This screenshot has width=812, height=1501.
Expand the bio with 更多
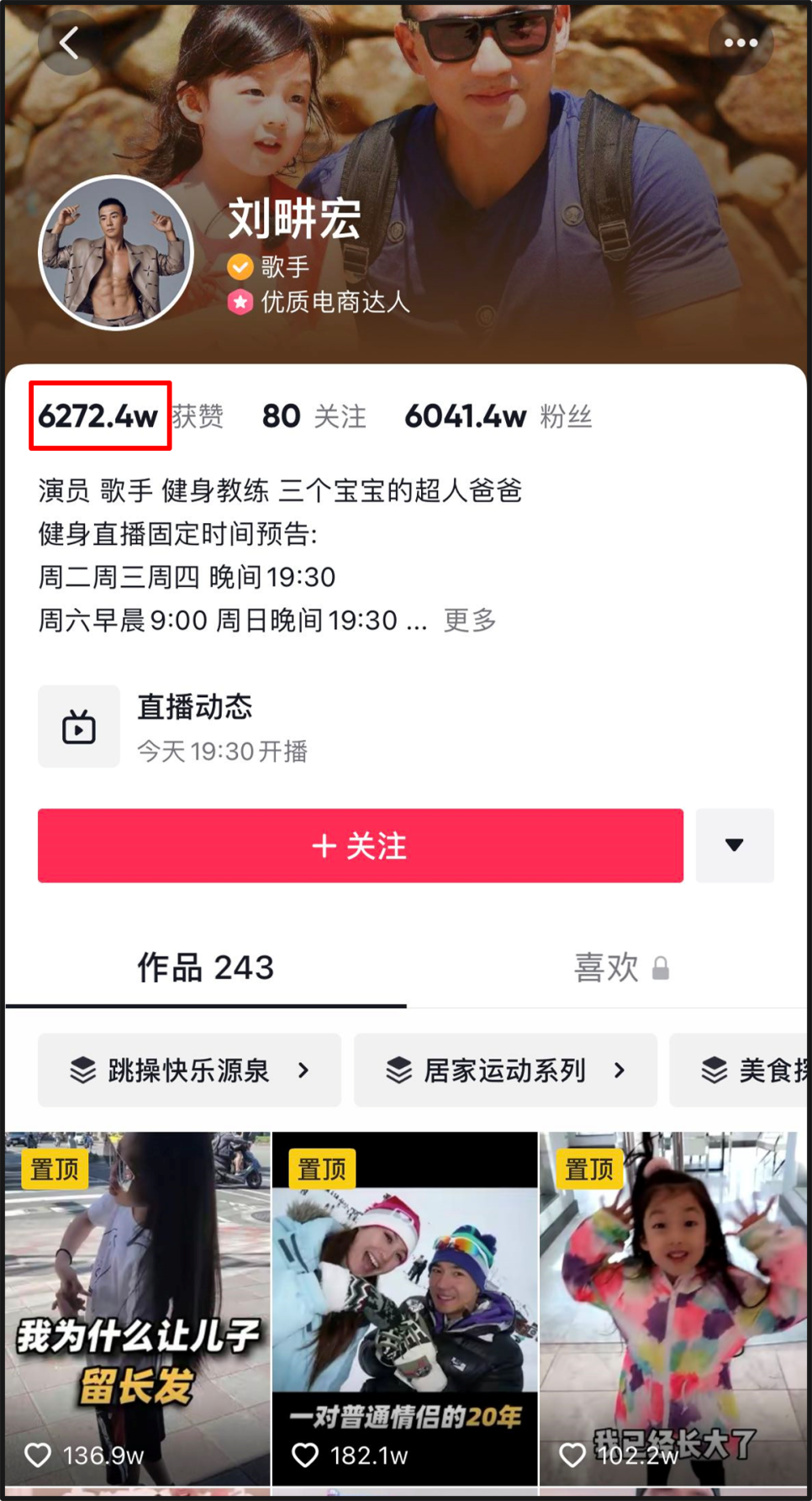click(x=470, y=621)
